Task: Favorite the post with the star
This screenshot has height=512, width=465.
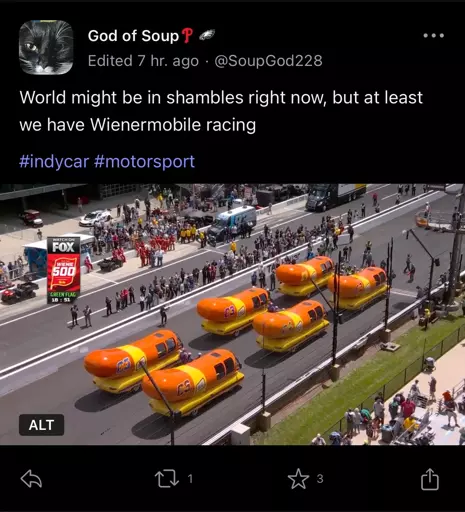Action: tap(298, 479)
